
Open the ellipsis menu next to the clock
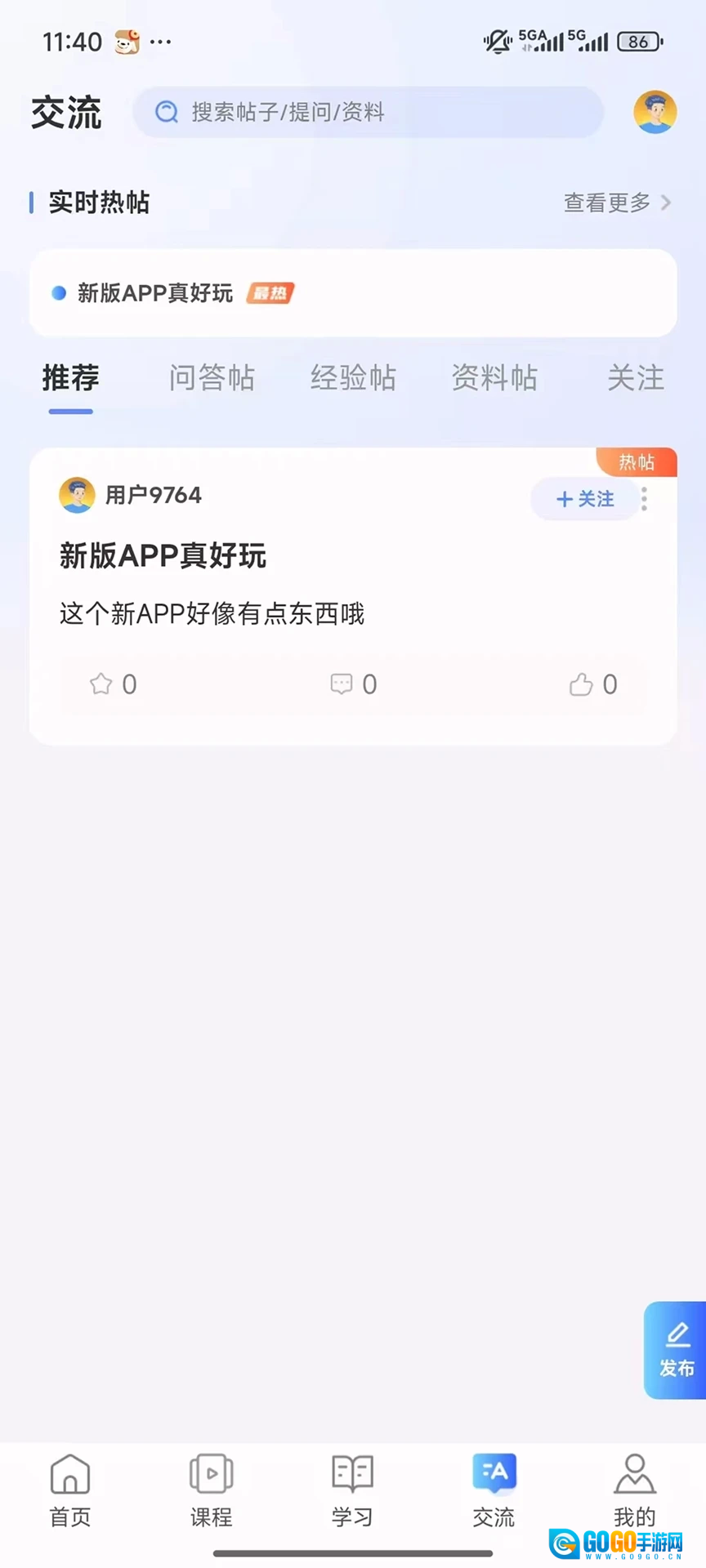tap(160, 42)
